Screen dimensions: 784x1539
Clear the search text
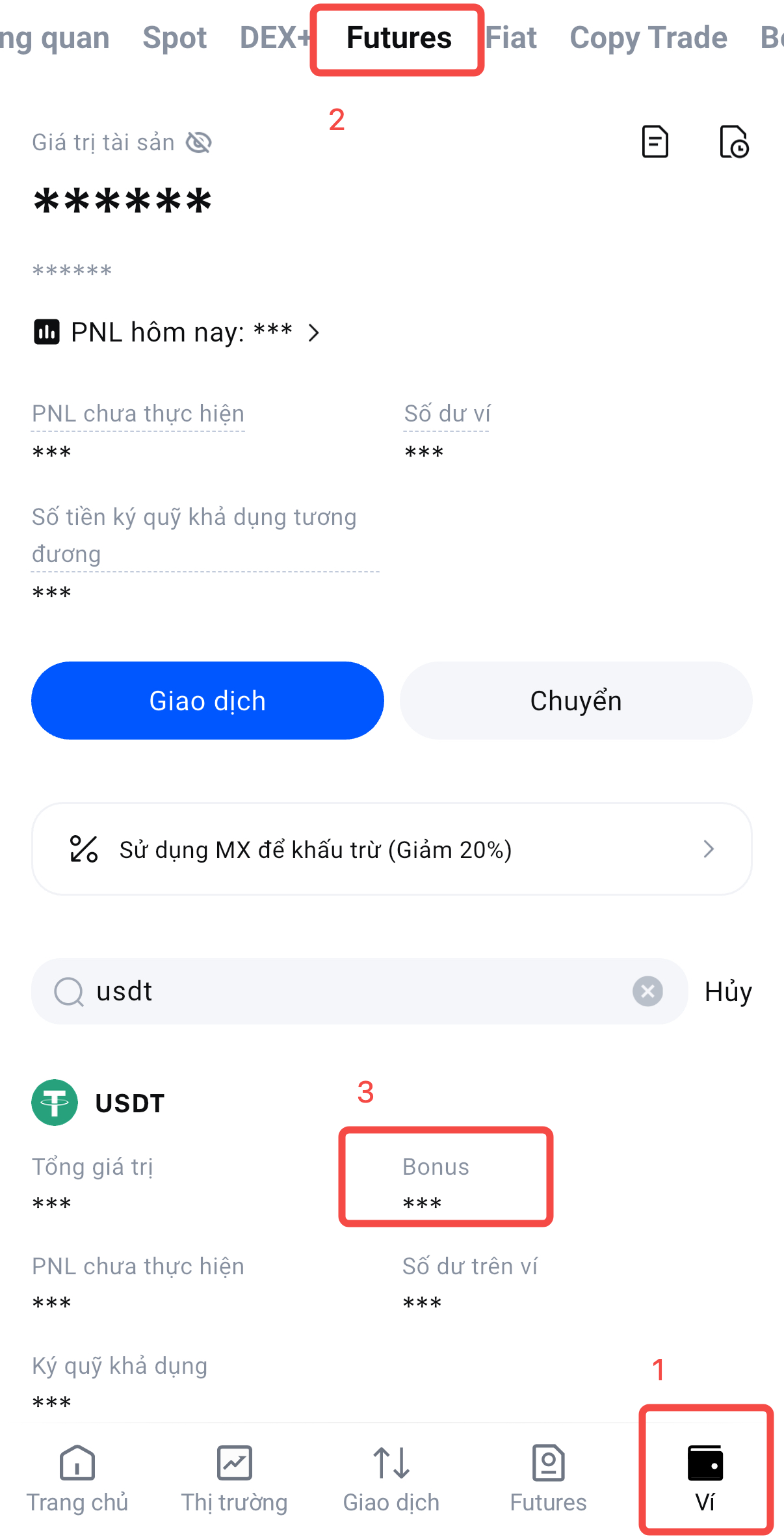click(647, 991)
